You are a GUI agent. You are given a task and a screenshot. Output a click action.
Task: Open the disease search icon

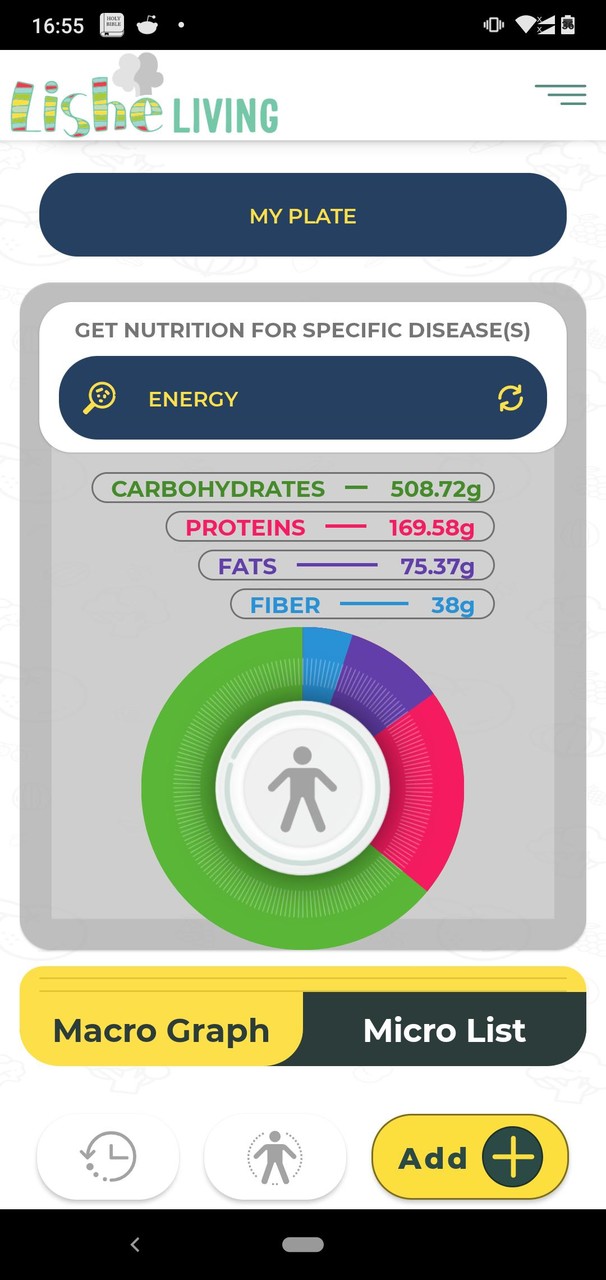tap(99, 398)
